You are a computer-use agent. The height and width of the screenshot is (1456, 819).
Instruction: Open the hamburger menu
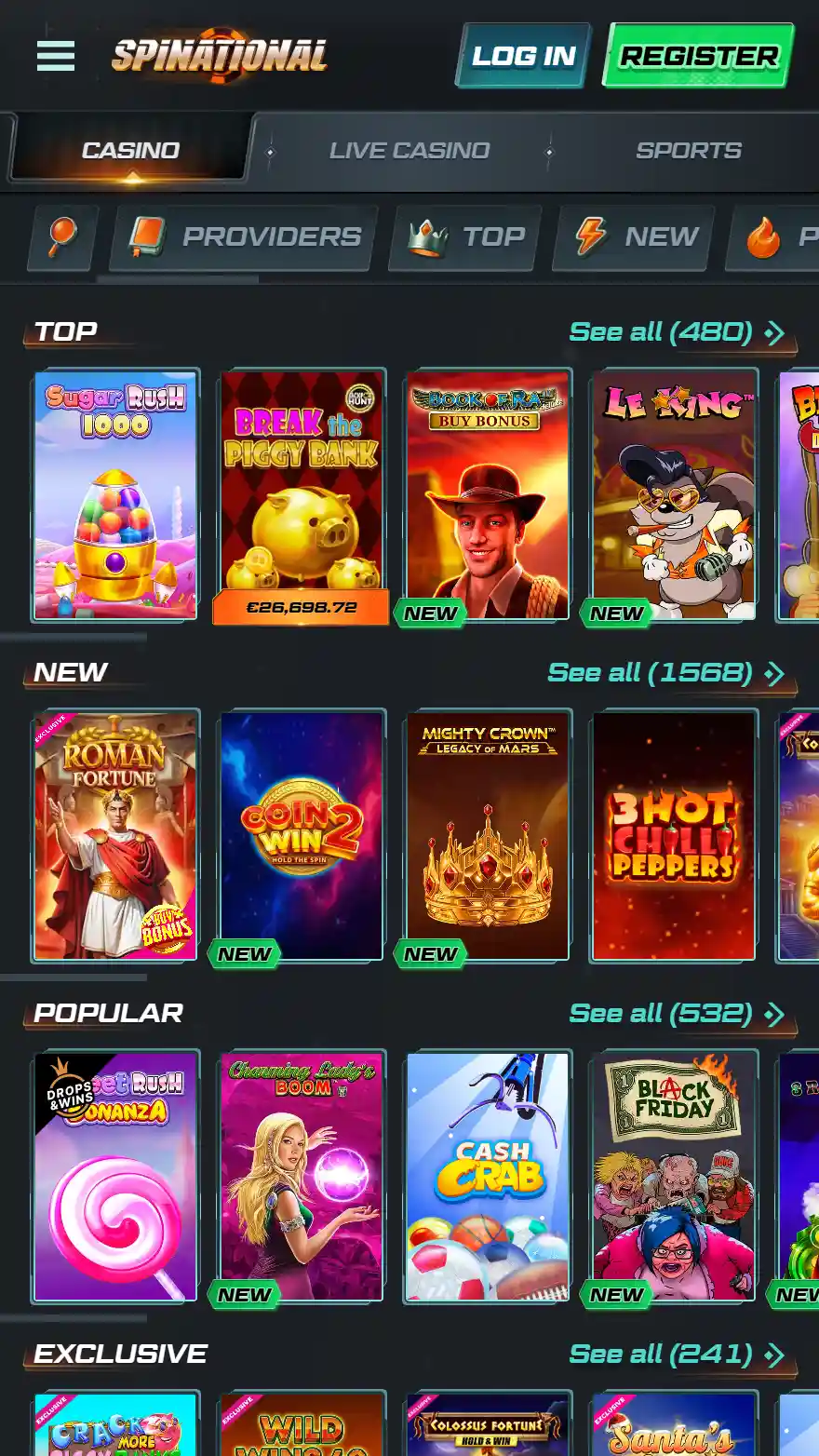point(55,57)
